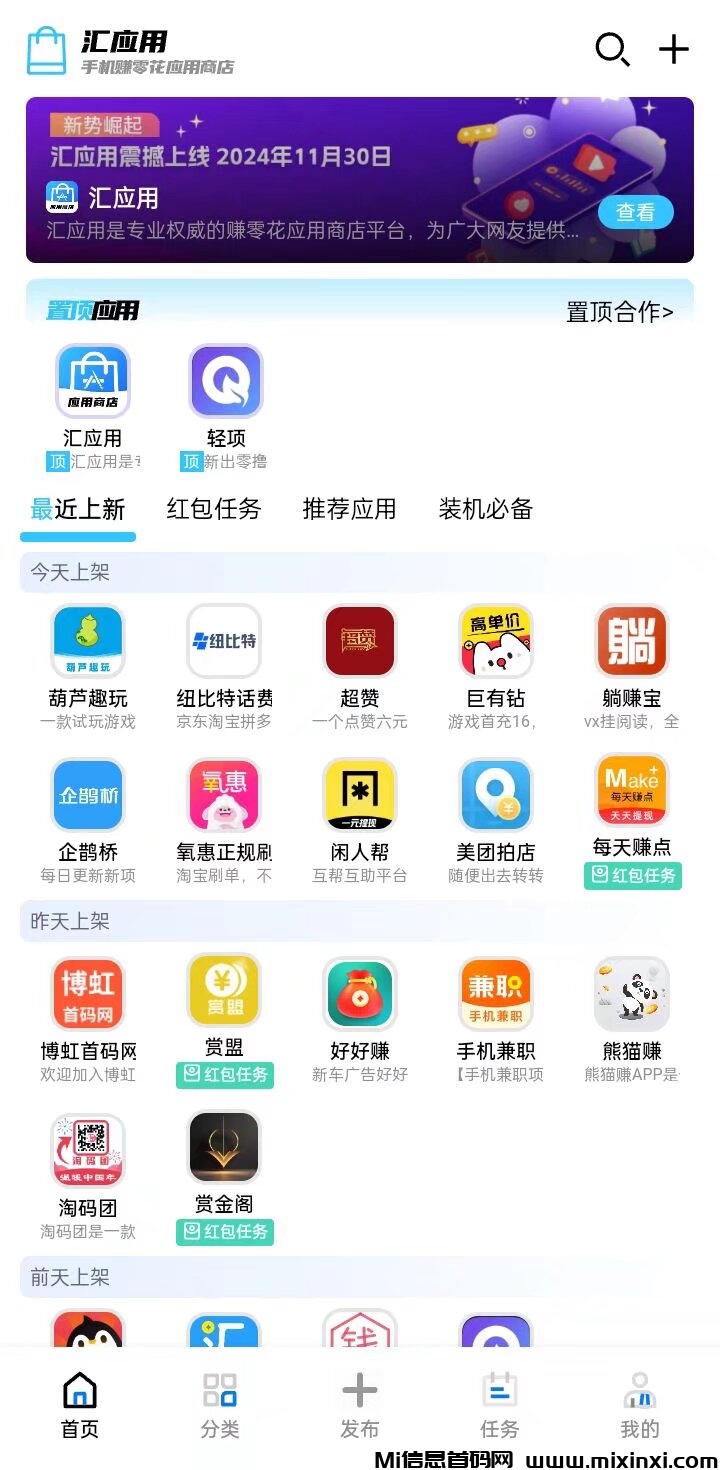Open the 赏金阁 app icon
This screenshot has height=1470, width=720.
(224, 1148)
